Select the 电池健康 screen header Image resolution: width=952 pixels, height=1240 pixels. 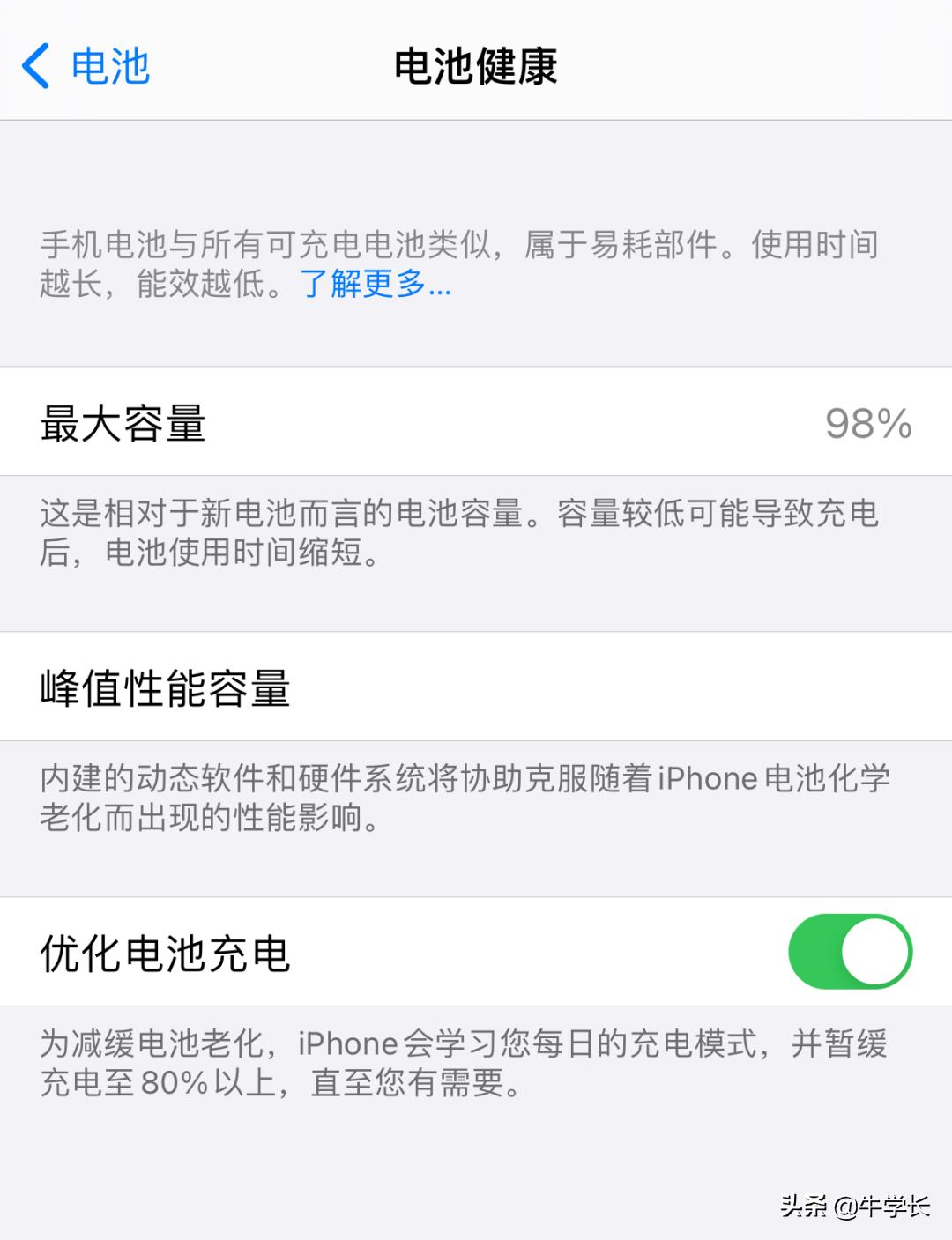tap(476, 63)
